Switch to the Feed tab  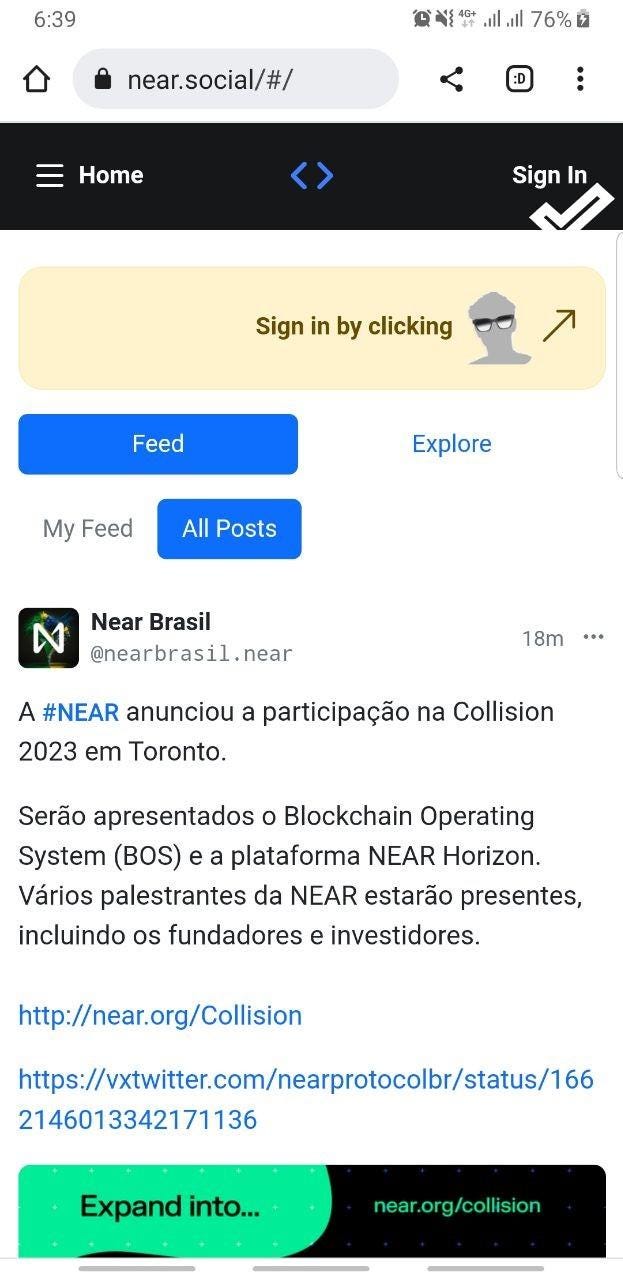pos(158,444)
